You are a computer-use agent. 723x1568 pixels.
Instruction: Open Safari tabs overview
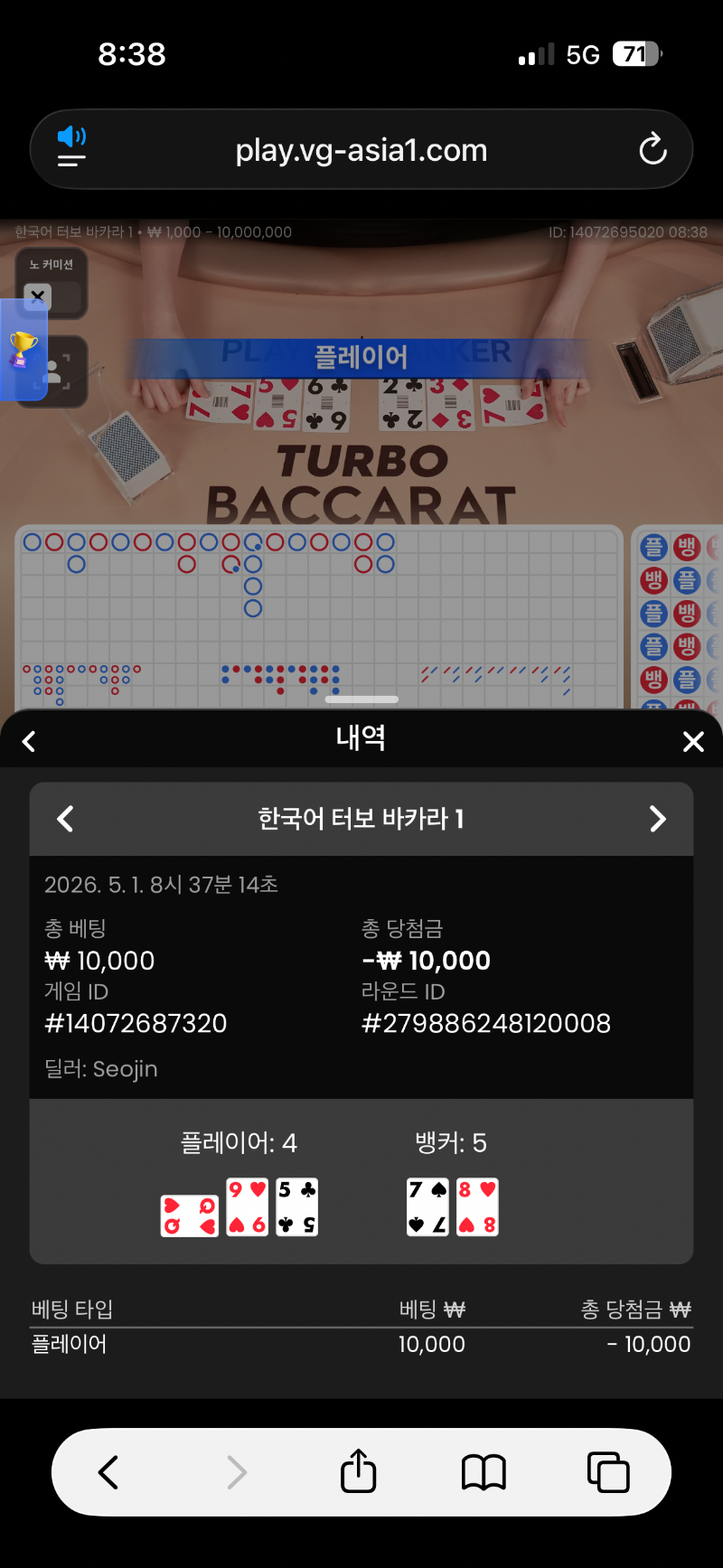click(608, 1472)
